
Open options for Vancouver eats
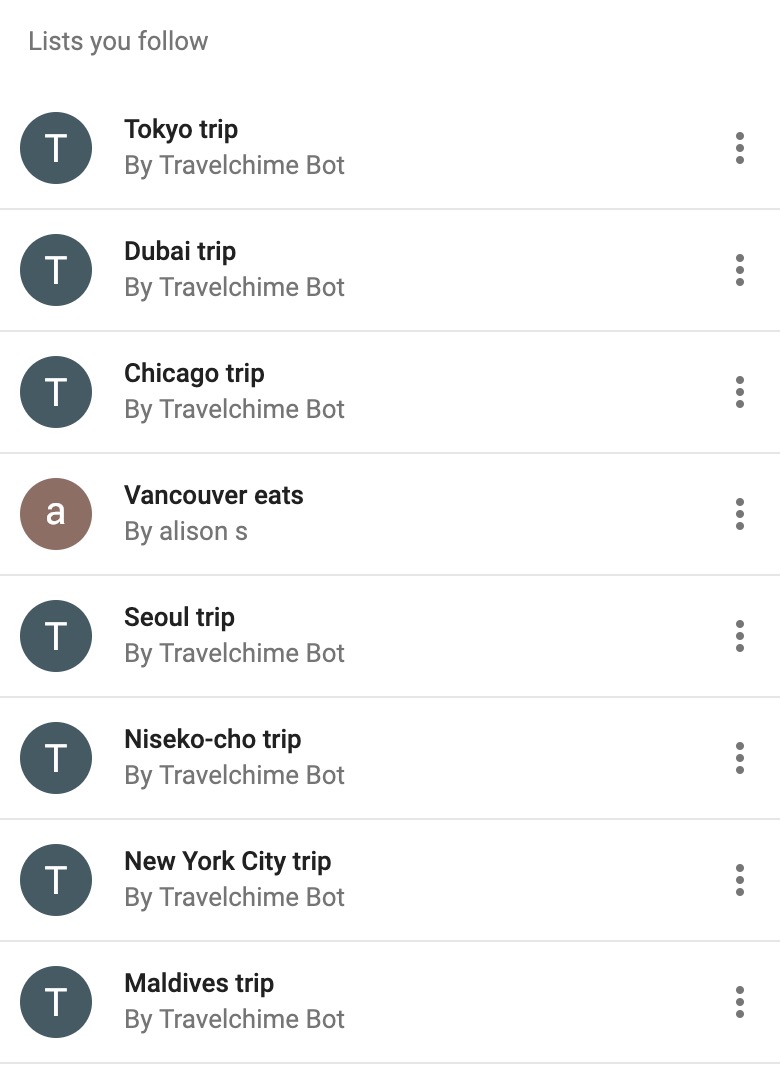(x=740, y=514)
